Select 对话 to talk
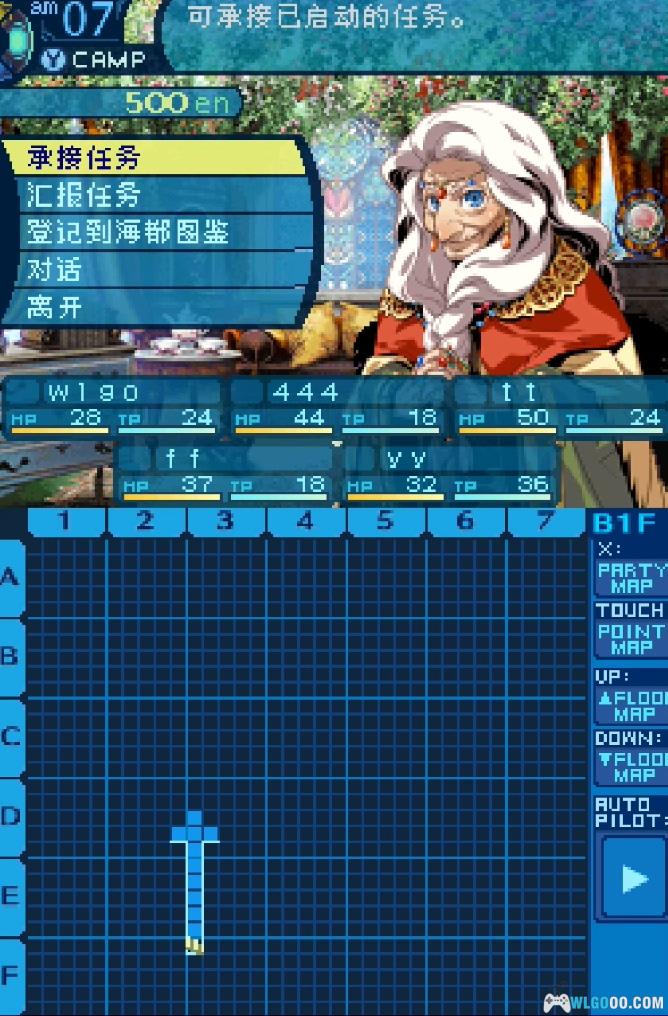Viewport: 668px width, 1016px height. click(150, 270)
